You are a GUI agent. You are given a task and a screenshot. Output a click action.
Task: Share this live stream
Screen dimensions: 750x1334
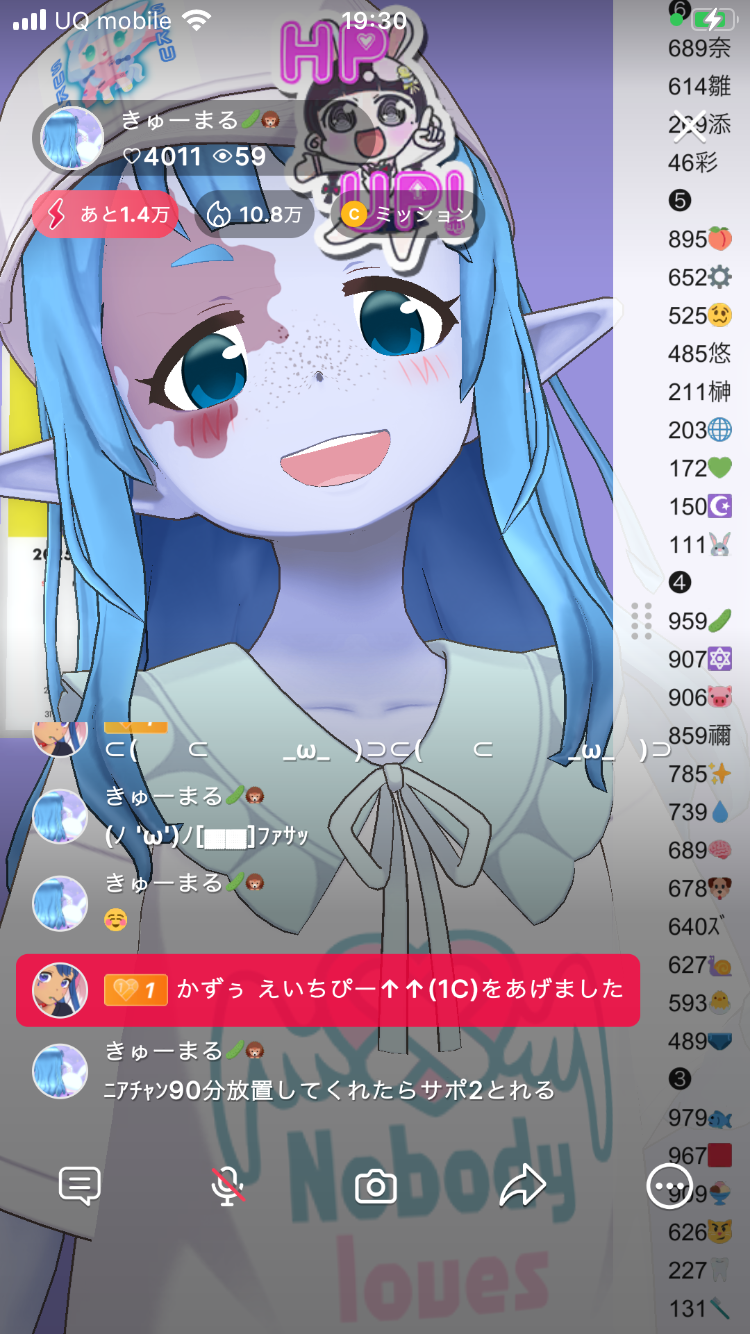pos(522,1186)
